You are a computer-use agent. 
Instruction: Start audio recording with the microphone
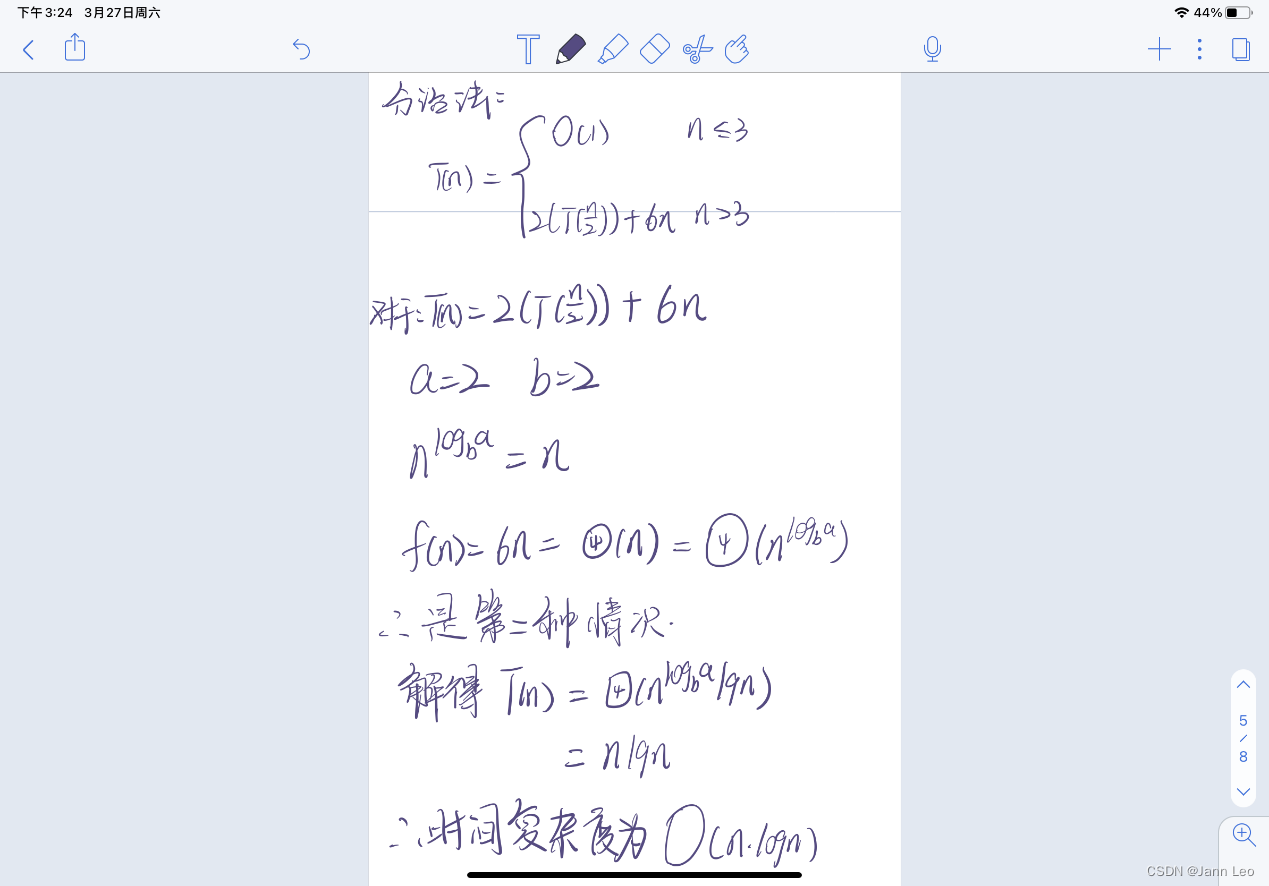click(x=932, y=49)
